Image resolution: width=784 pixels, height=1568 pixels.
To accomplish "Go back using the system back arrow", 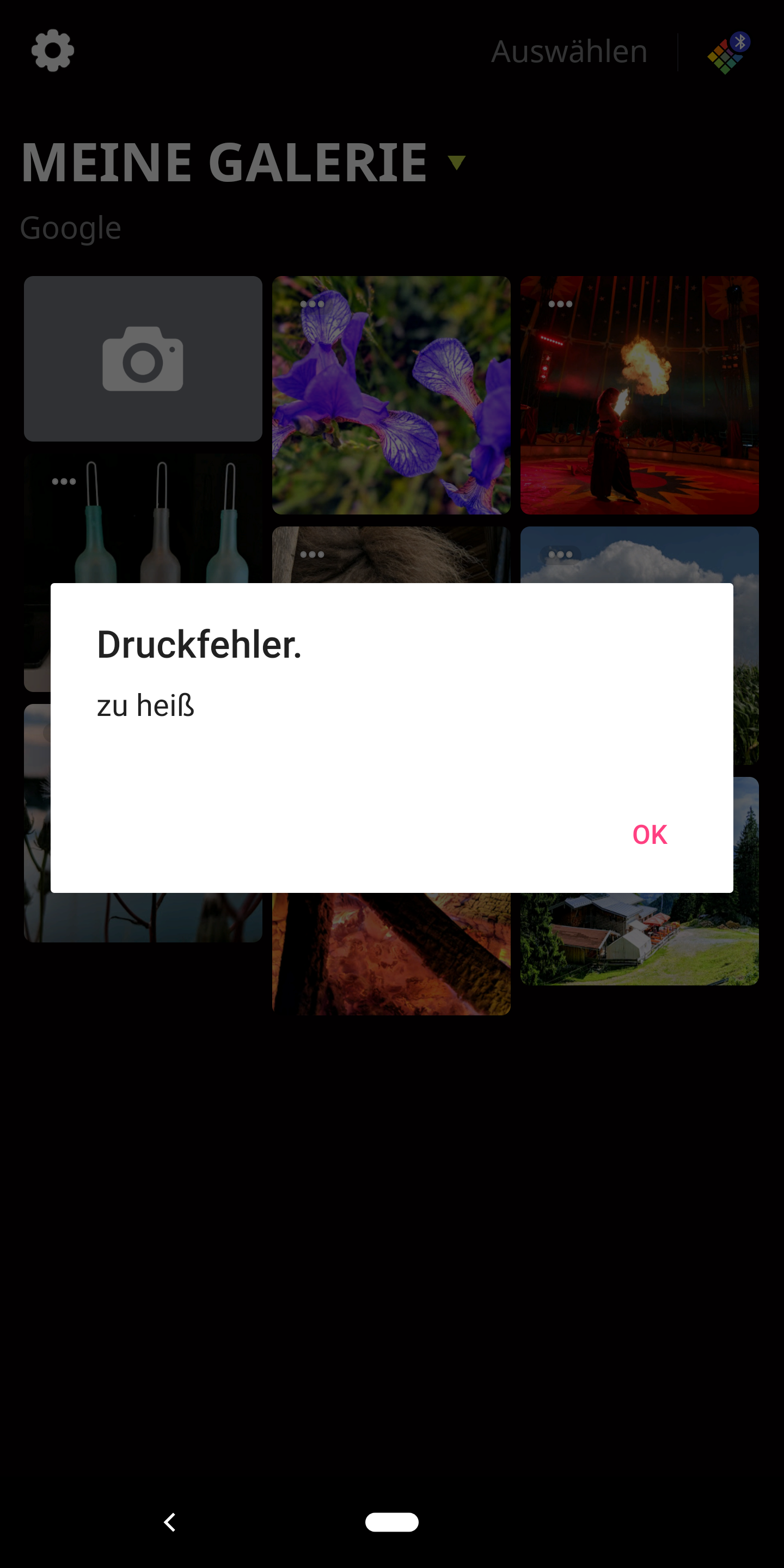I will pos(170,1522).
